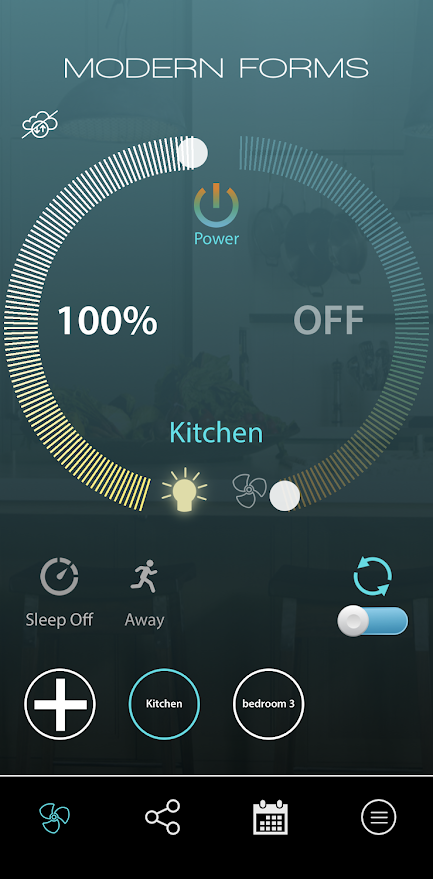Add a new device with plus button

60,704
